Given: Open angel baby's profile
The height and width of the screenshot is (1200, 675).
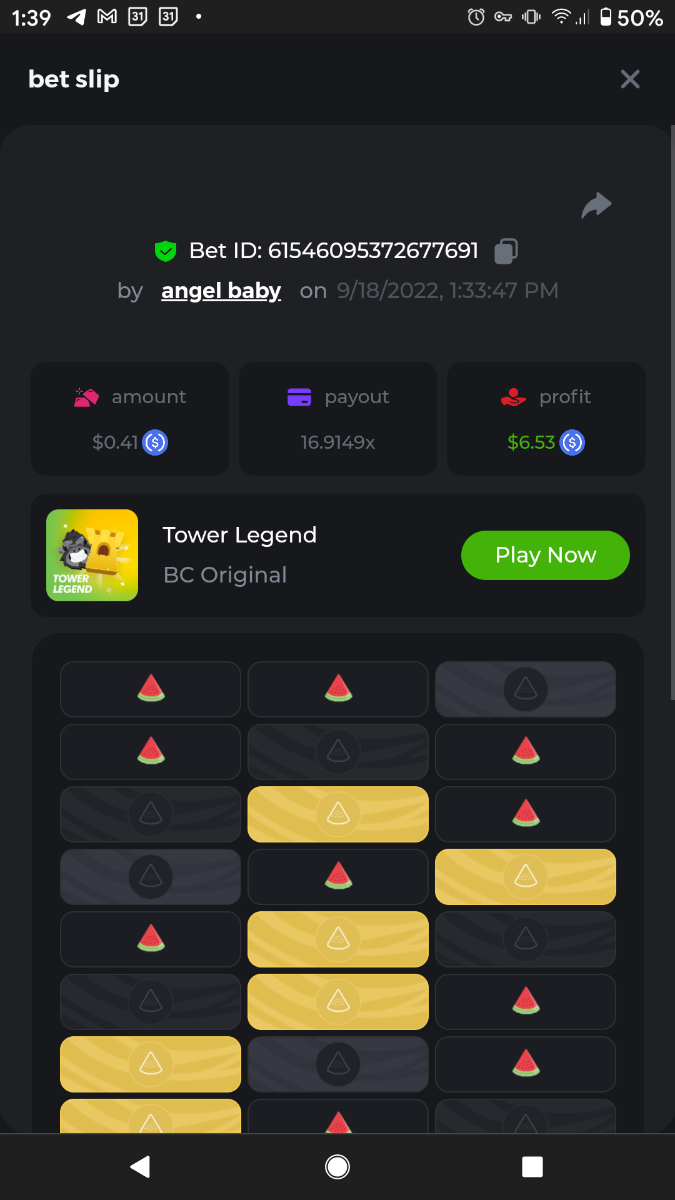Looking at the screenshot, I should click(221, 291).
